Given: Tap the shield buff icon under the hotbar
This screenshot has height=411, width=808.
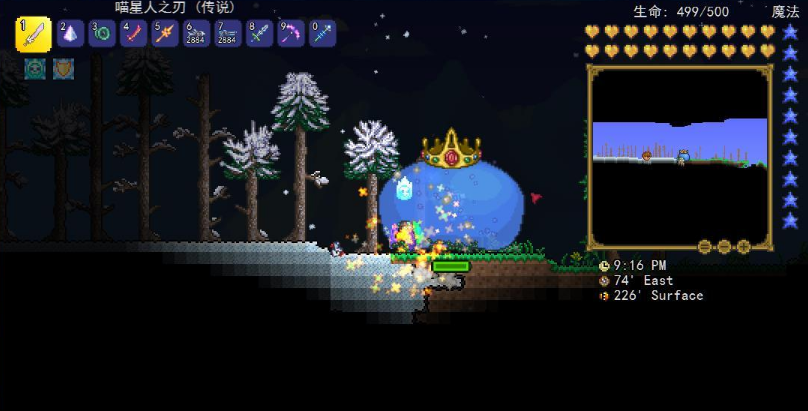Looking at the screenshot, I should point(63,68).
